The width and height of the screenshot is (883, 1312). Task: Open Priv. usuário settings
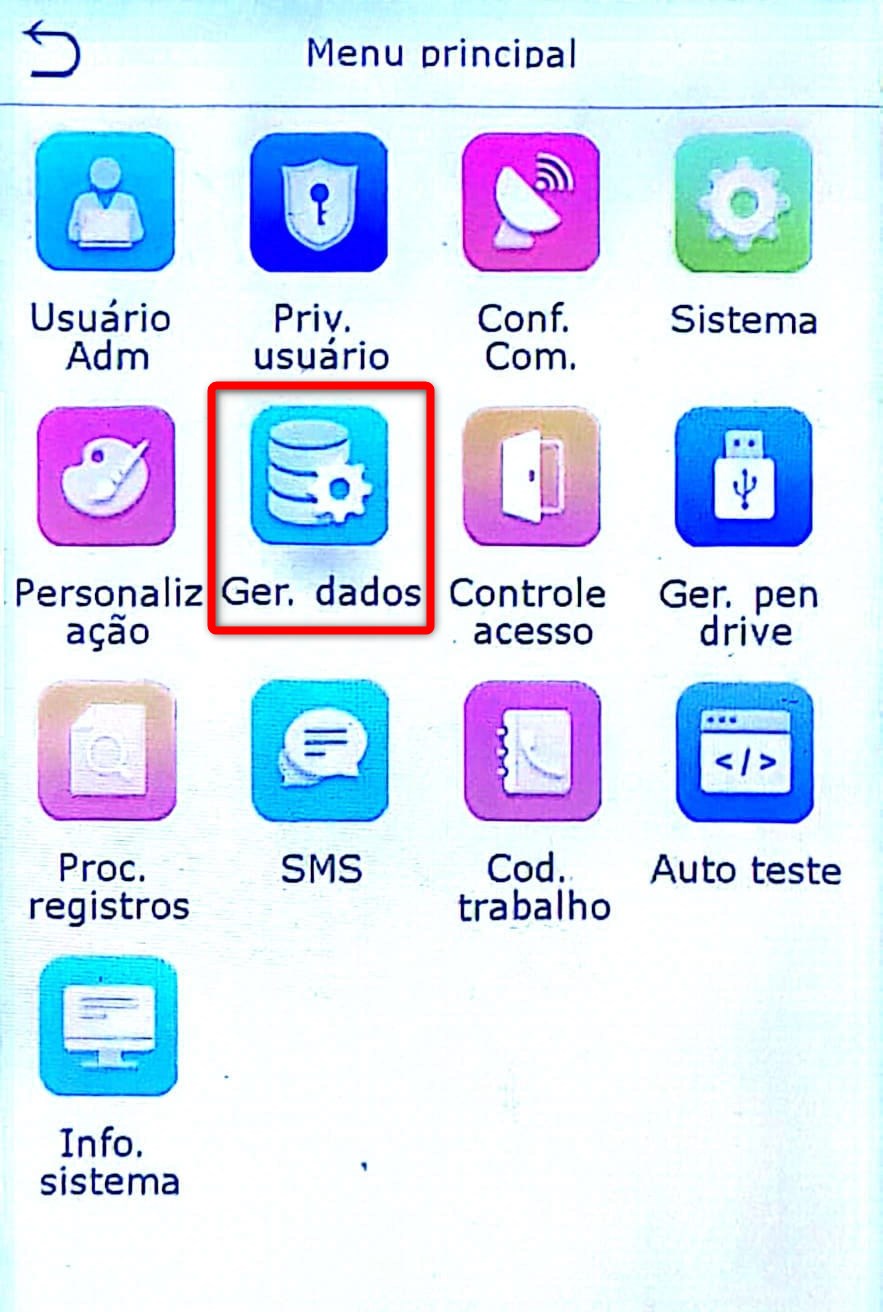(318, 202)
